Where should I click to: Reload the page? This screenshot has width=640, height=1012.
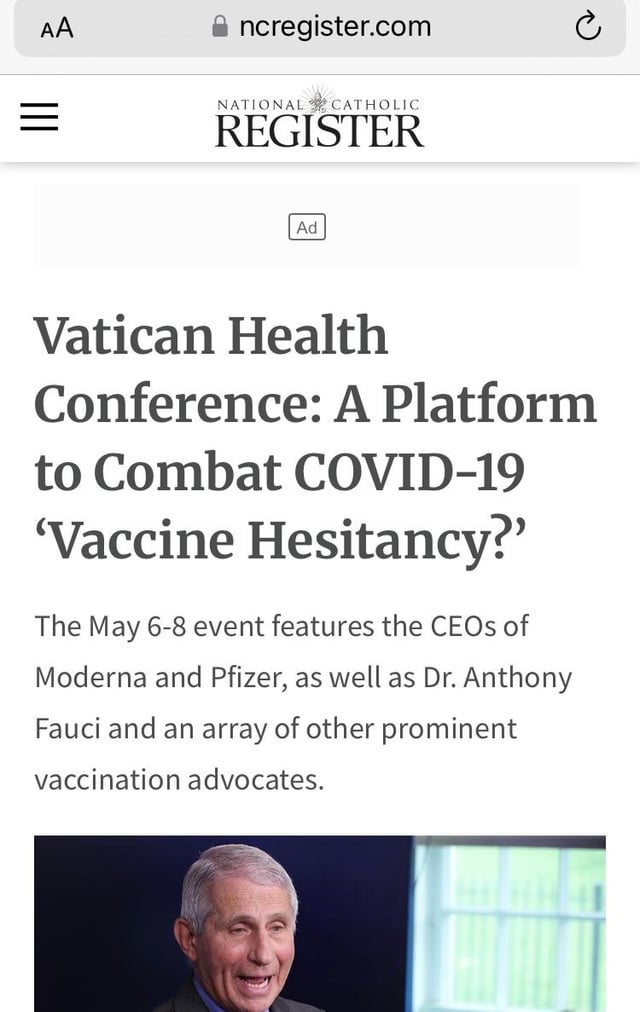pos(588,27)
